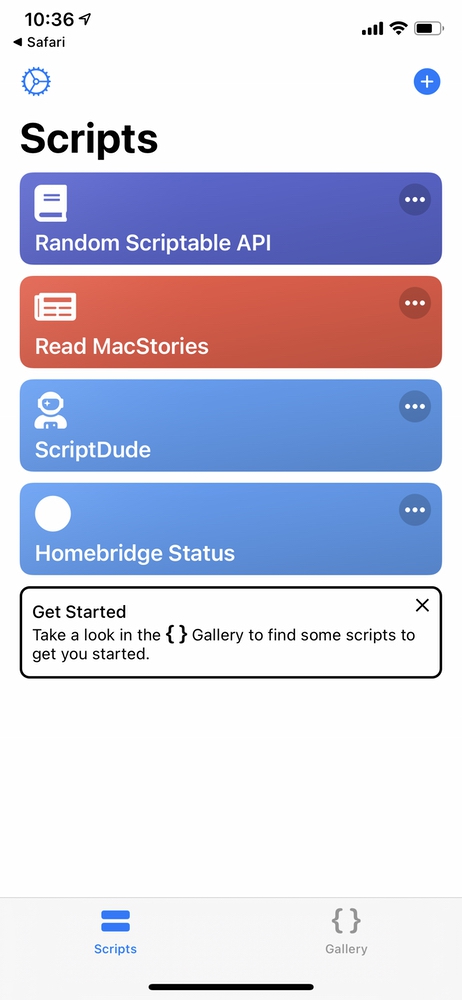Screen dimensions: 462x1000
Task: Run the Read MacStories script
Action: click(x=231, y=322)
